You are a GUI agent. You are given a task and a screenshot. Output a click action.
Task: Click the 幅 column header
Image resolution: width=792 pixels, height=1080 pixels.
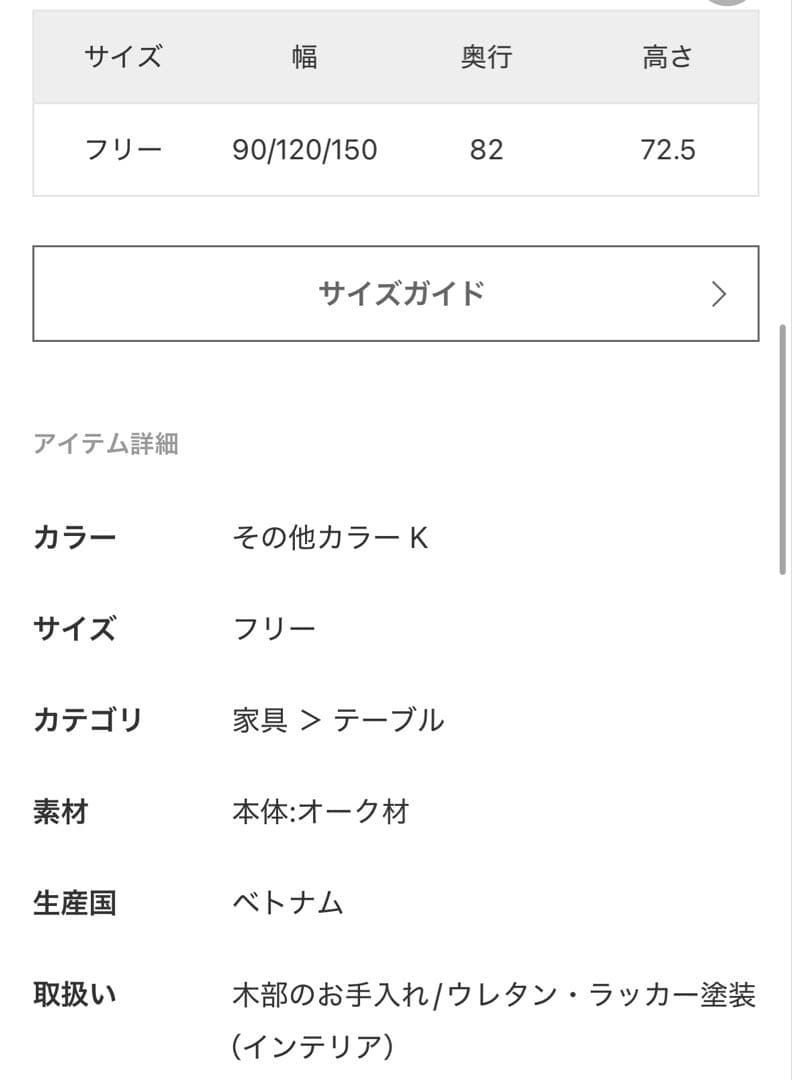click(x=303, y=57)
